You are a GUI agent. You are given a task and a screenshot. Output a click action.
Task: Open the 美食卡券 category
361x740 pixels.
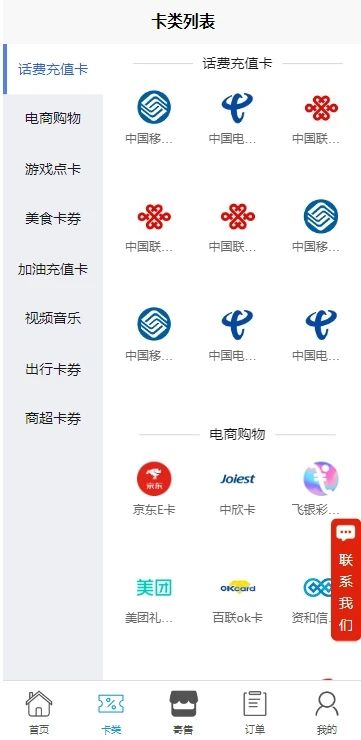[x=53, y=219]
